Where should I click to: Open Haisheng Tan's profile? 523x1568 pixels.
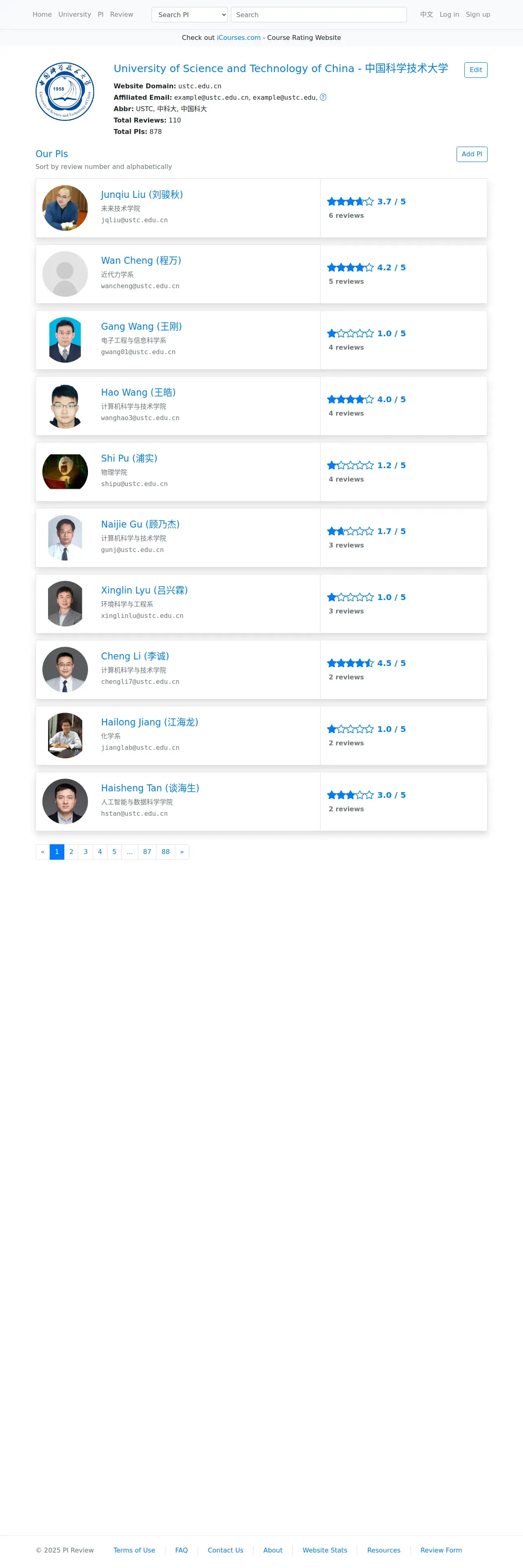pyautogui.click(x=150, y=788)
